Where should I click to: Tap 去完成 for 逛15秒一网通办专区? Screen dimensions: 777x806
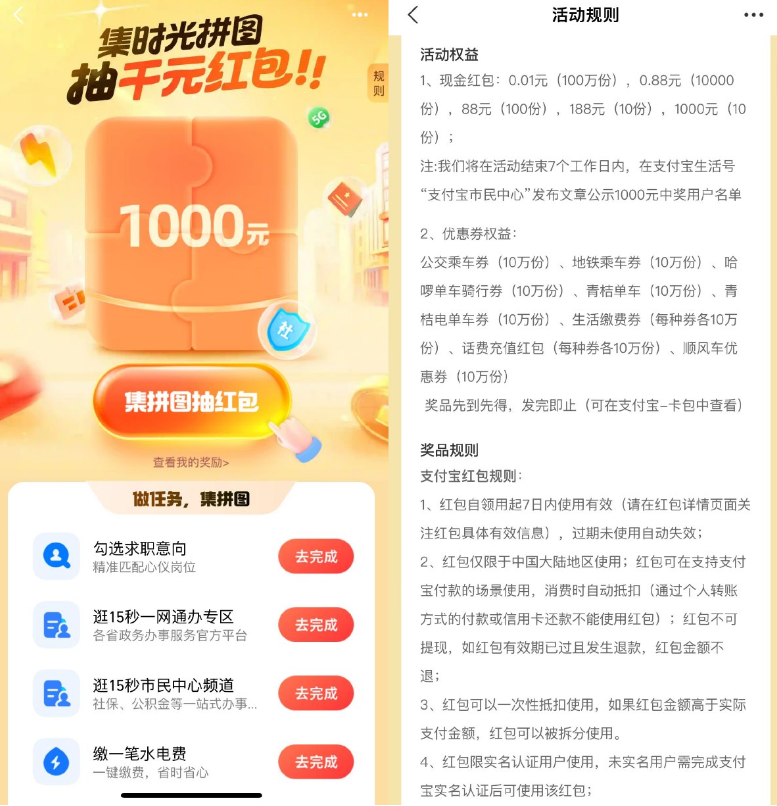point(315,625)
